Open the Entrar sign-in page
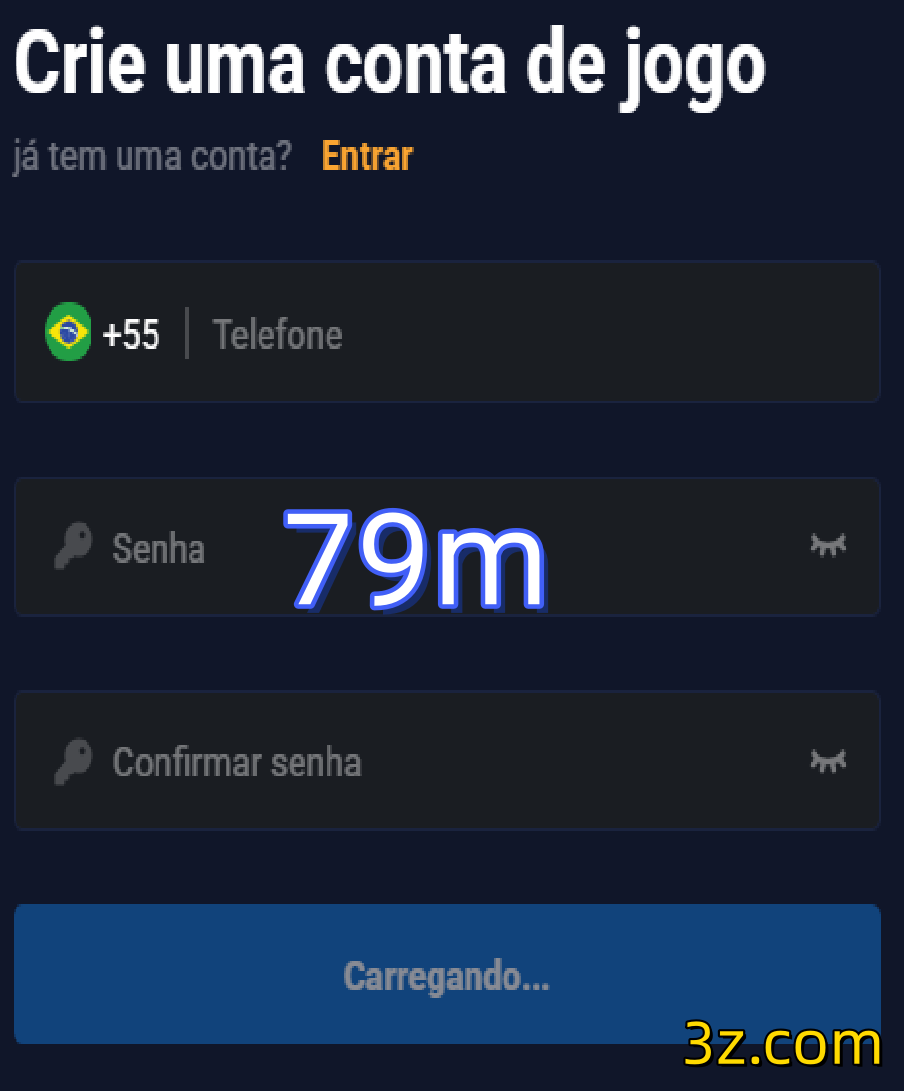The image size is (904, 1091). tap(366, 156)
